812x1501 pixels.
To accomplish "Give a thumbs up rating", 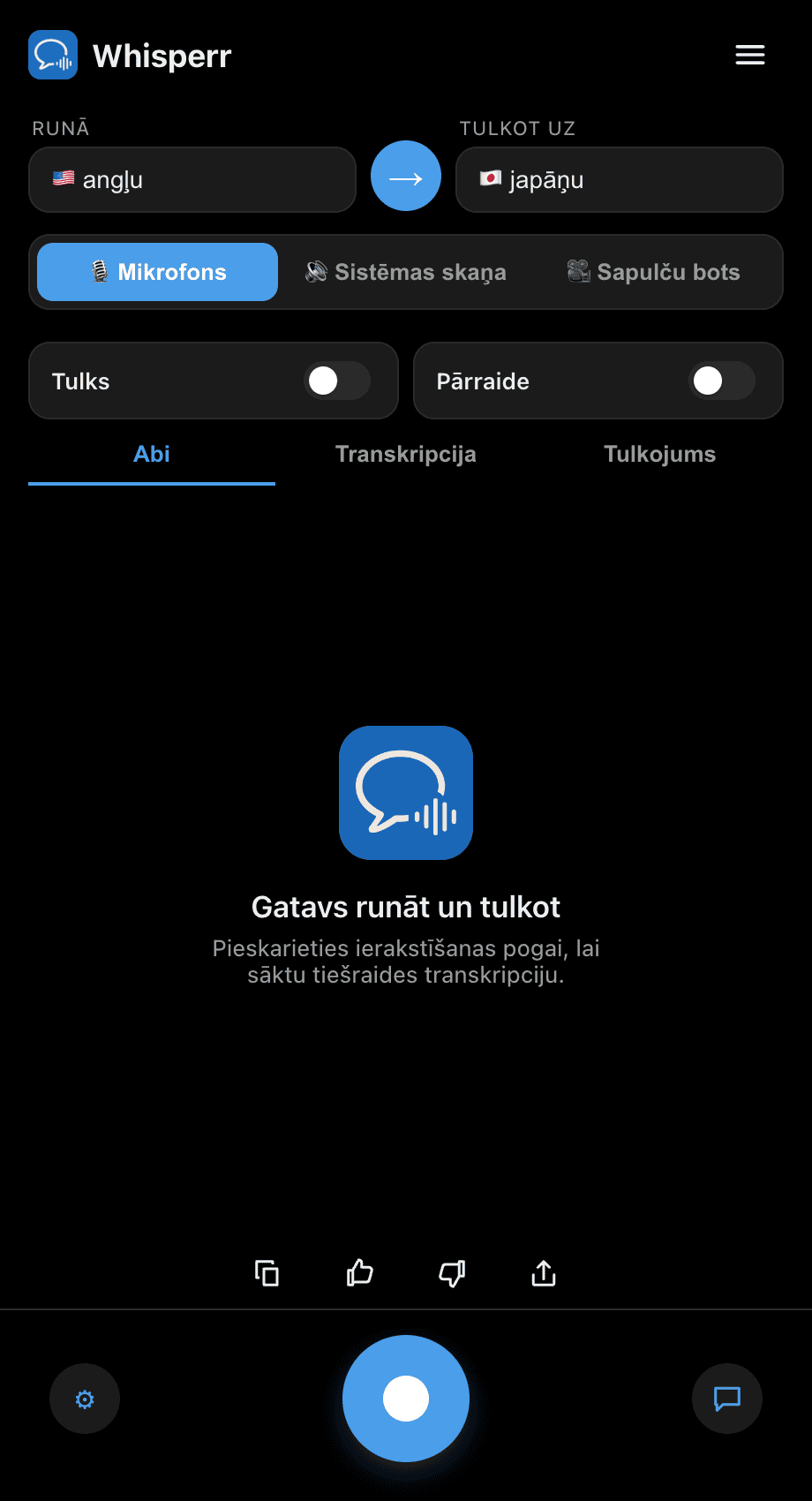I will pyautogui.click(x=359, y=1273).
